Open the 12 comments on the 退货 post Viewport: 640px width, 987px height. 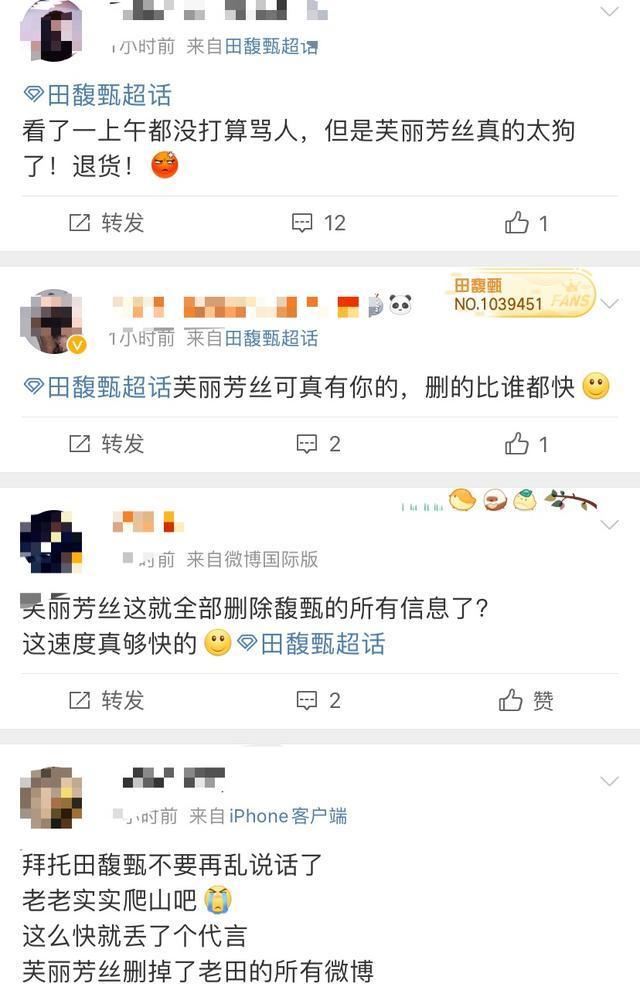click(319, 223)
